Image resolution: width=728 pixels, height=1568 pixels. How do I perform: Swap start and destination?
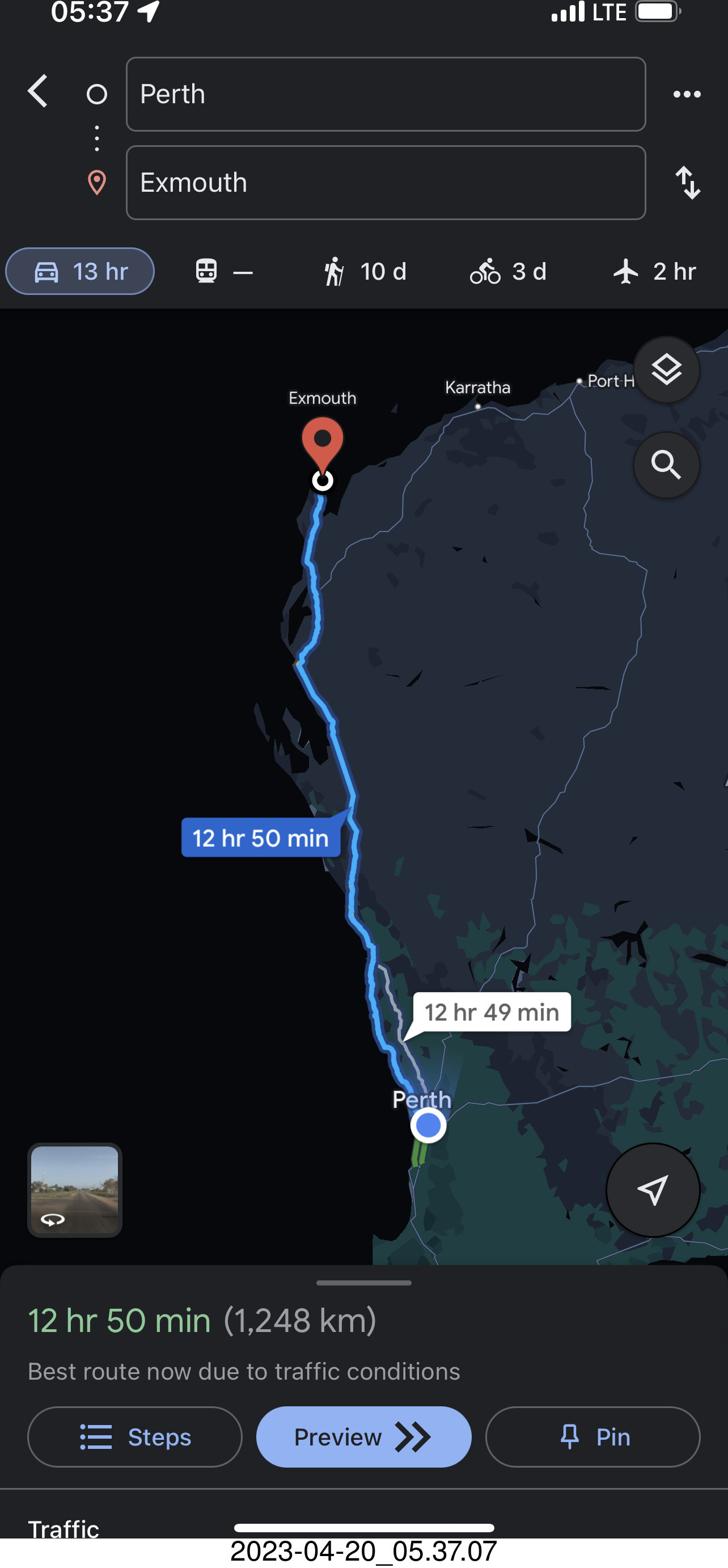coord(687,183)
